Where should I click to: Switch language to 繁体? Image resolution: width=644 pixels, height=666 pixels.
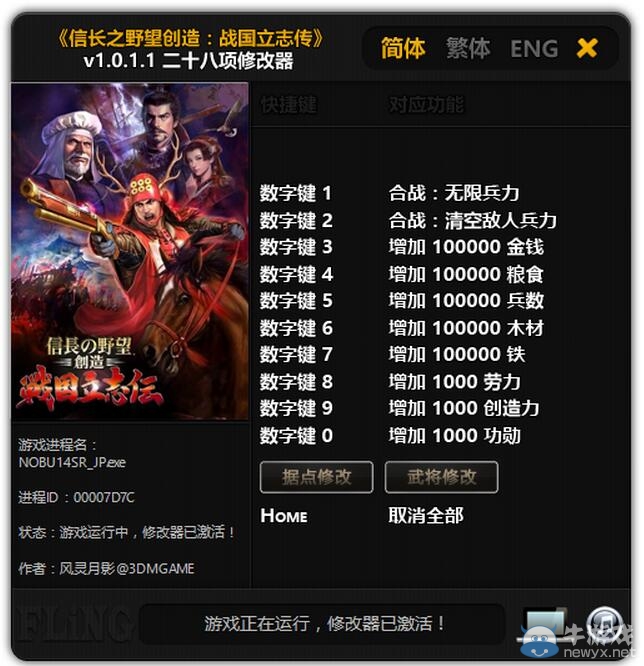(x=468, y=47)
